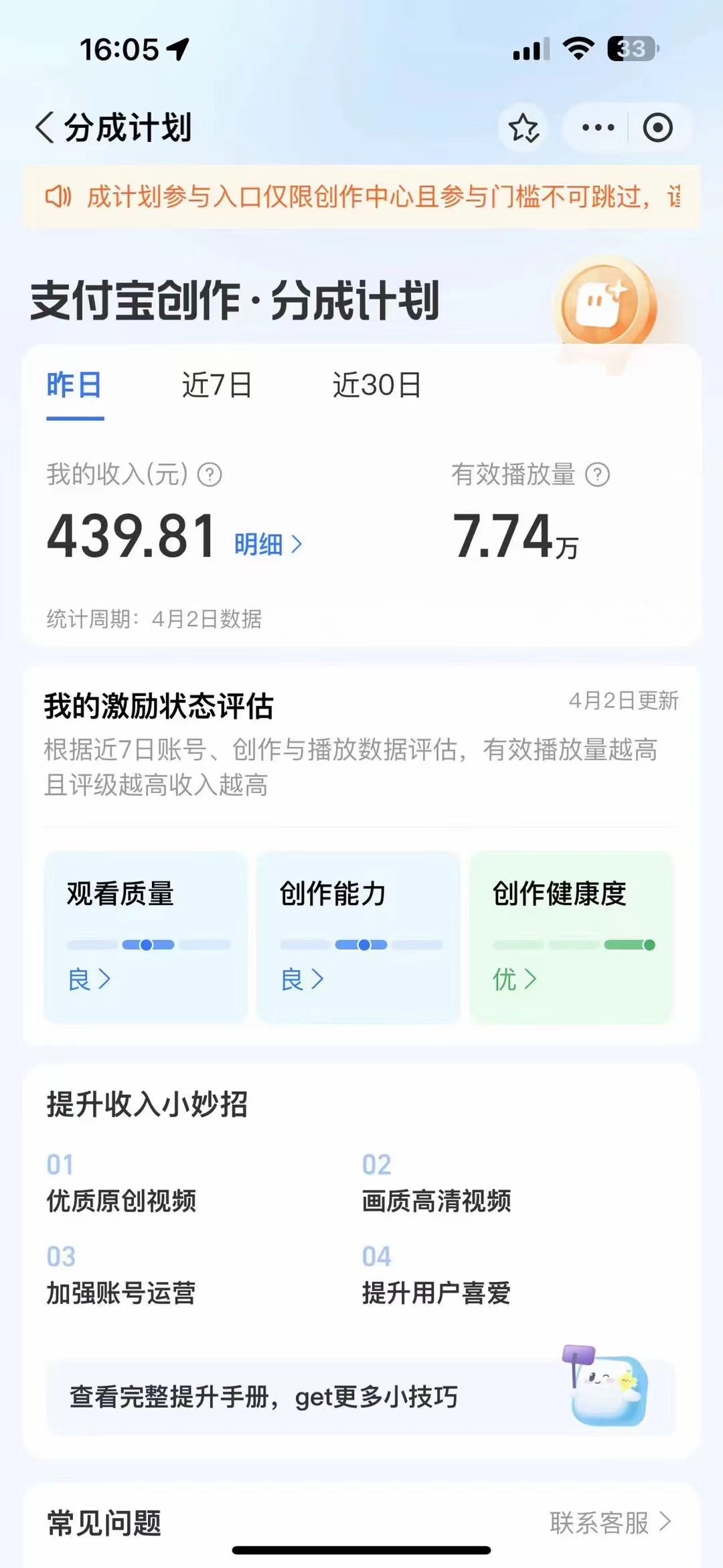Tap the speaker icon on the announcement banner
The height and width of the screenshot is (1568, 723).
tap(59, 196)
